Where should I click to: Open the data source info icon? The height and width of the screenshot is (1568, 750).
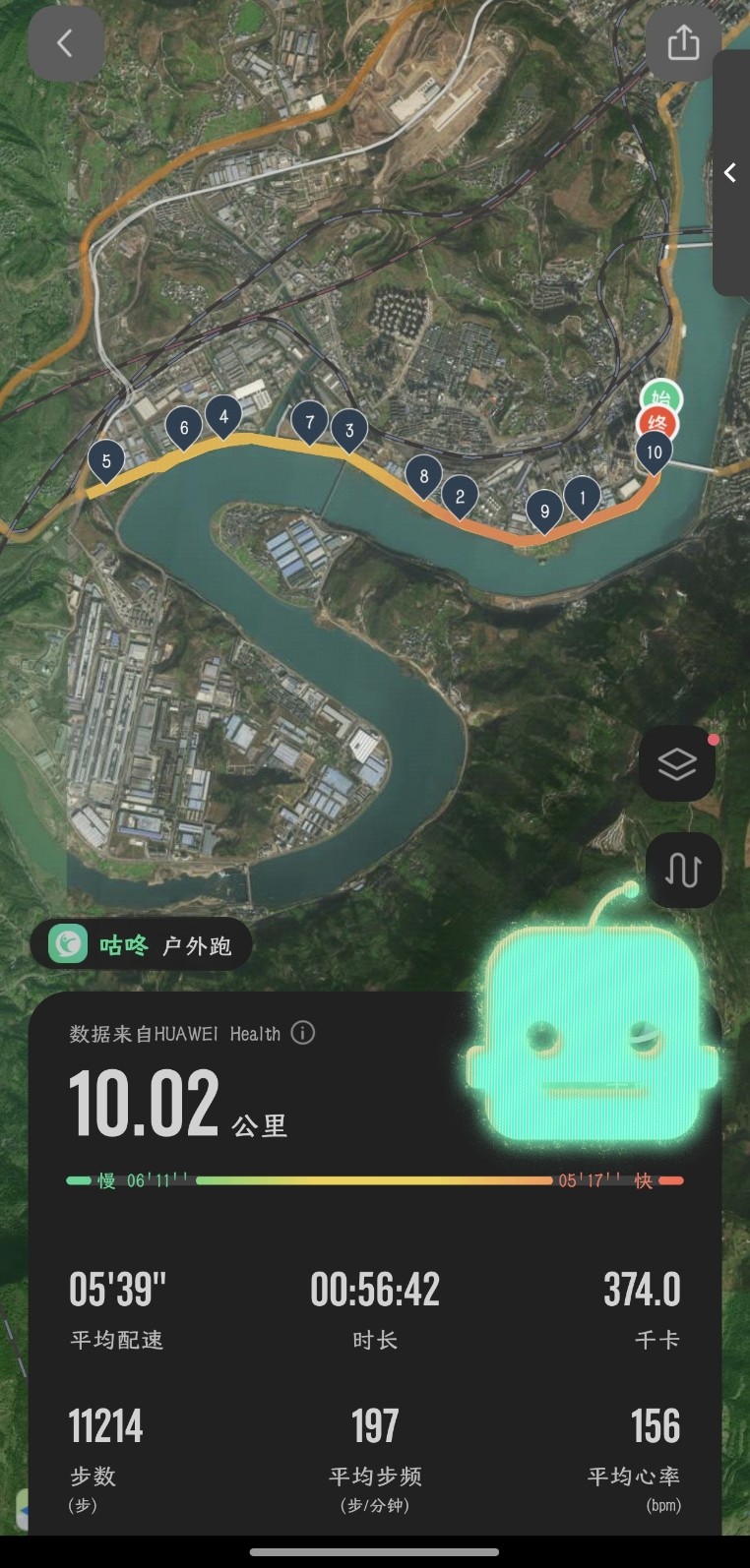tap(303, 1033)
